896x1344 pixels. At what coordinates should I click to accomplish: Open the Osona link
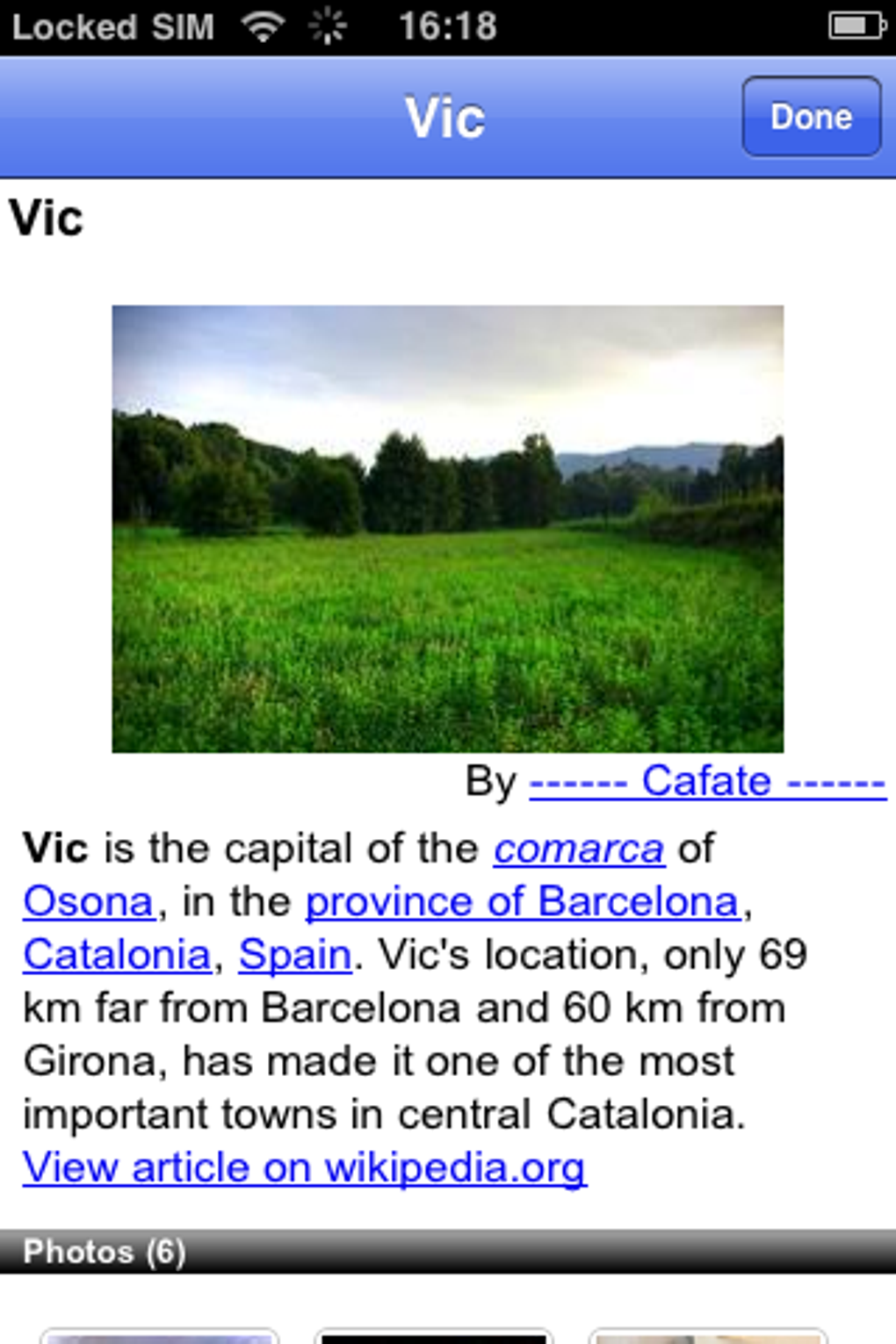tap(89, 902)
